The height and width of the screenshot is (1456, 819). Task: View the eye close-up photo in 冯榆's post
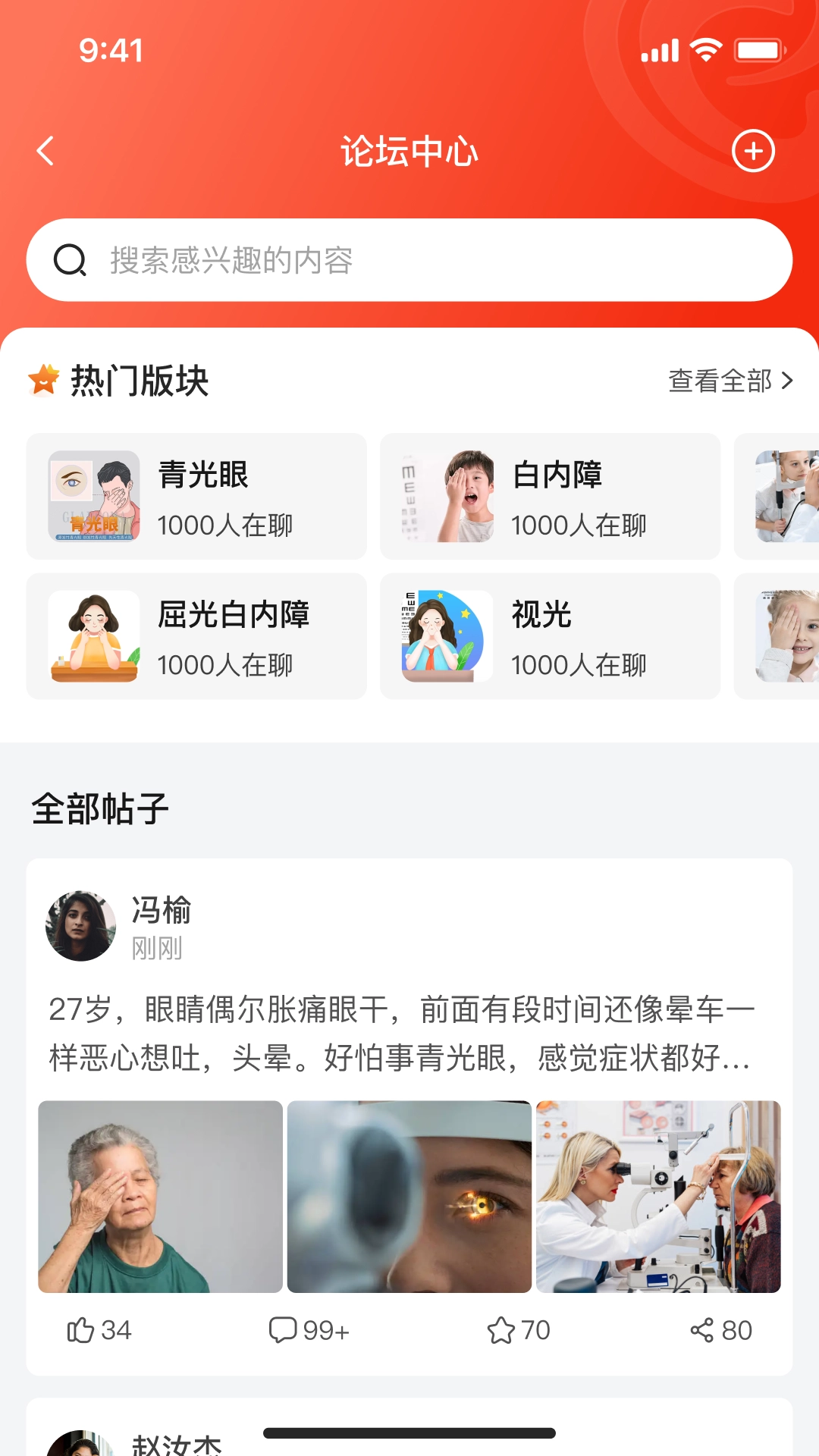tap(409, 1197)
